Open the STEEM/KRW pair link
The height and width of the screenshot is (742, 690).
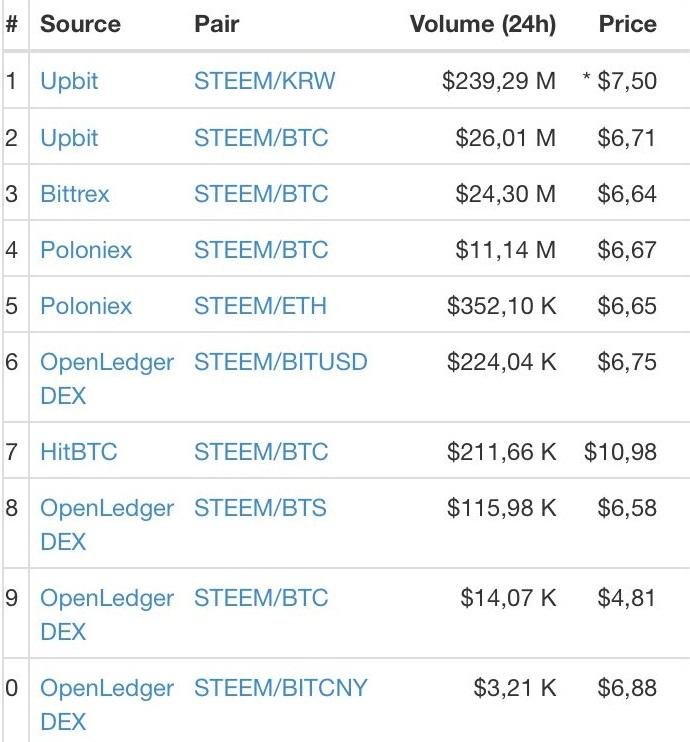pos(264,81)
